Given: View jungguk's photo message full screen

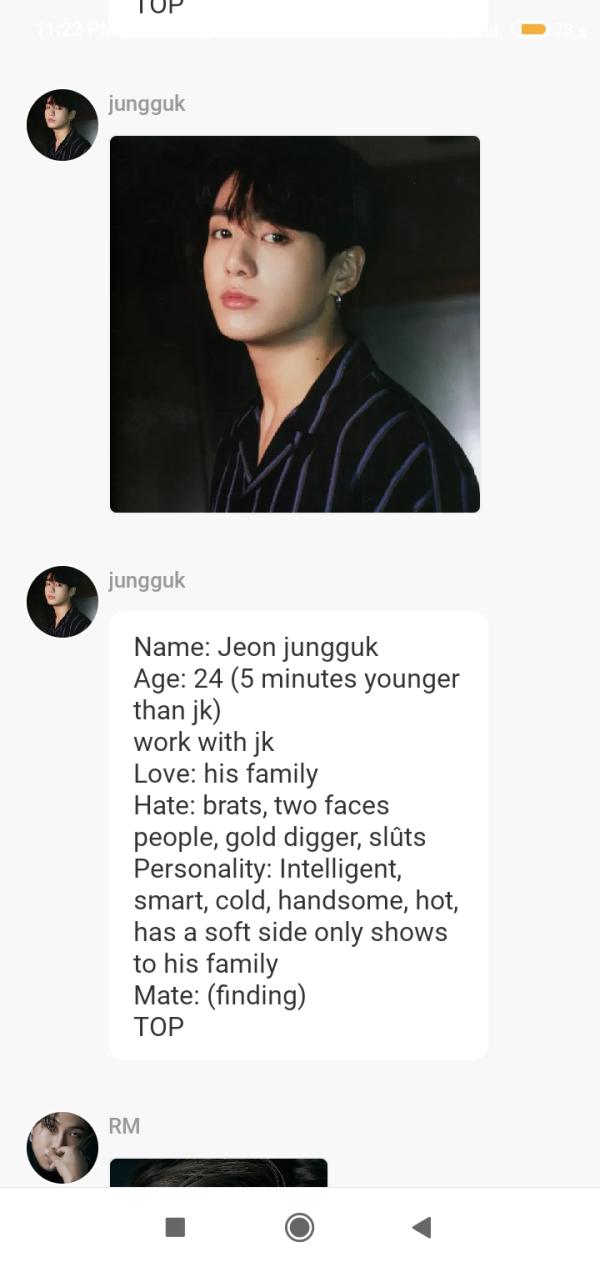Looking at the screenshot, I should click(294, 324).
